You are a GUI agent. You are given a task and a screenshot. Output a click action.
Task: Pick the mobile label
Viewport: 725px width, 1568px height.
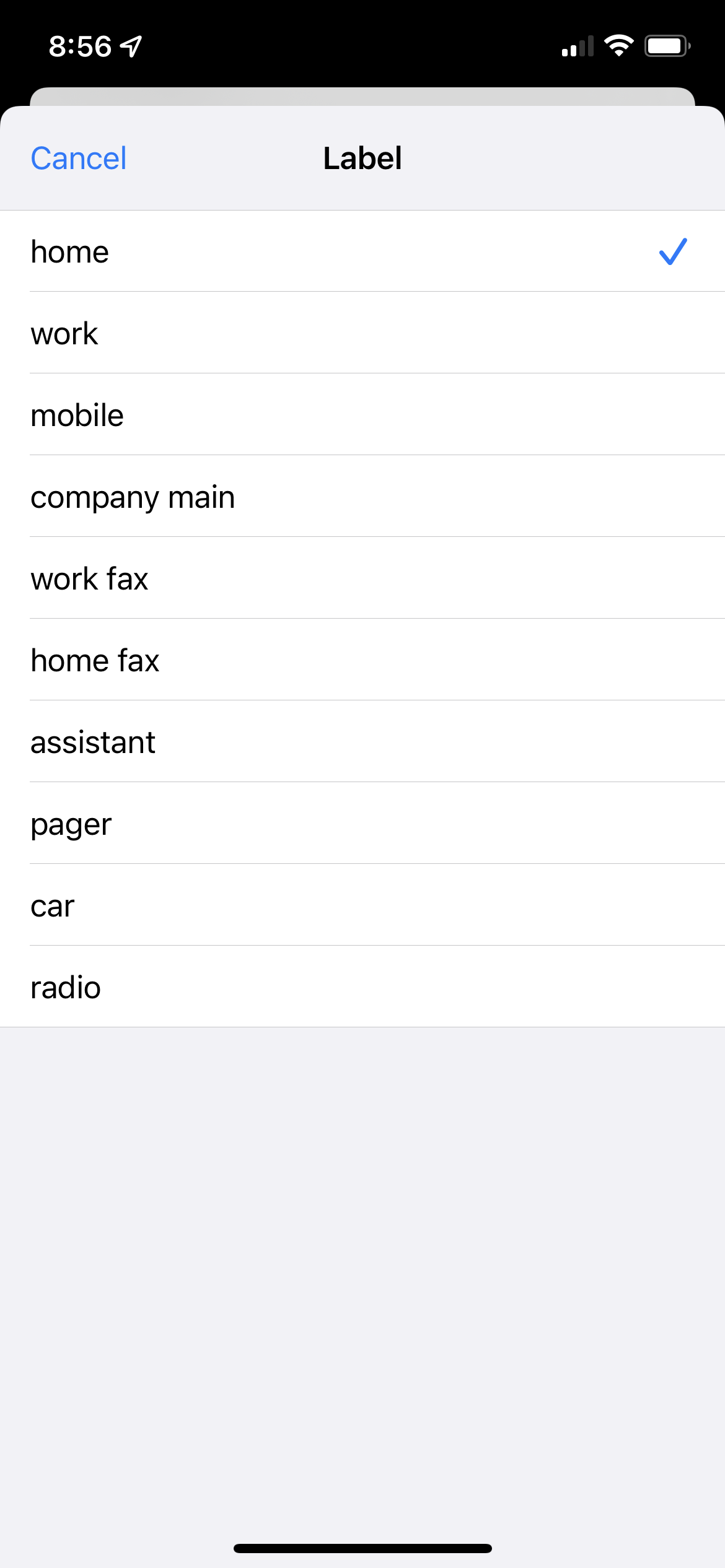77,416
